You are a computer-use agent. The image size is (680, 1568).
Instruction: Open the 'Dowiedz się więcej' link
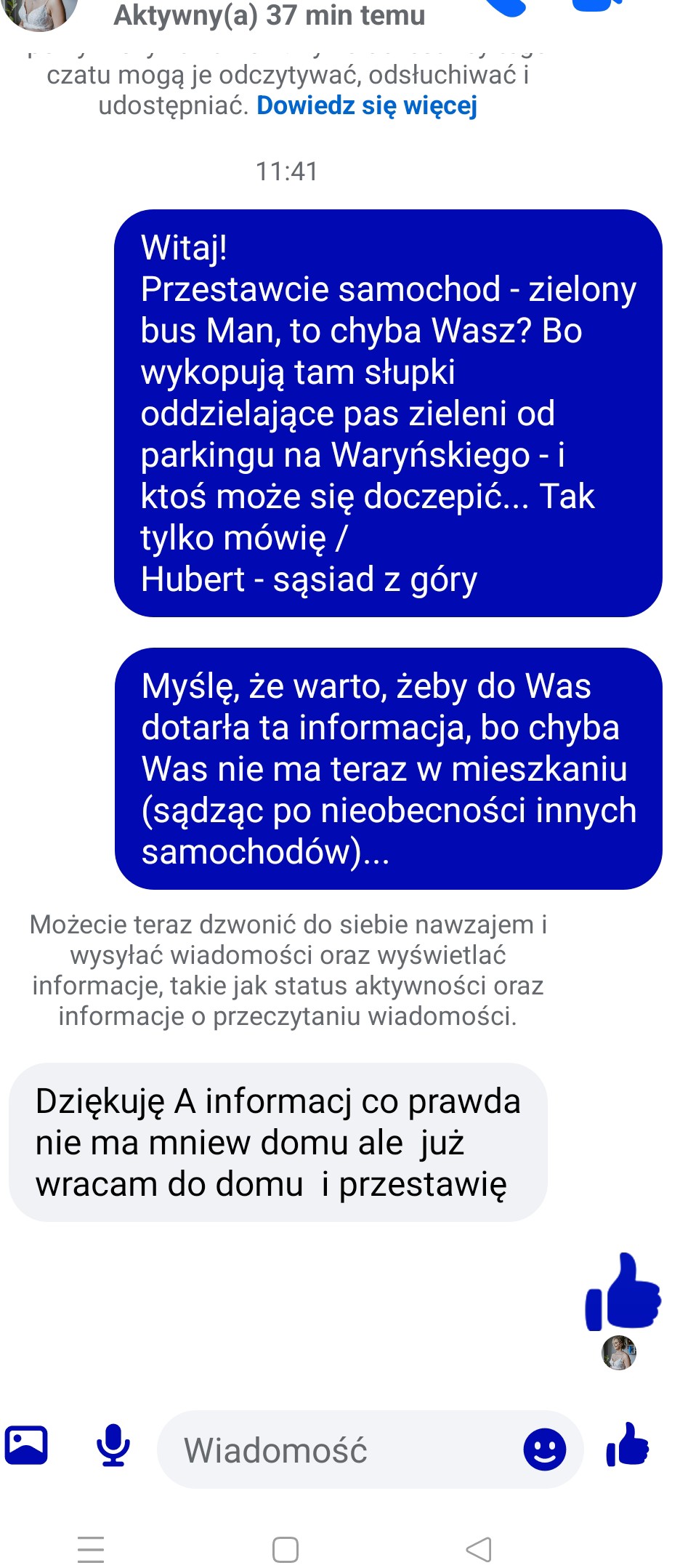pos(367,106)
